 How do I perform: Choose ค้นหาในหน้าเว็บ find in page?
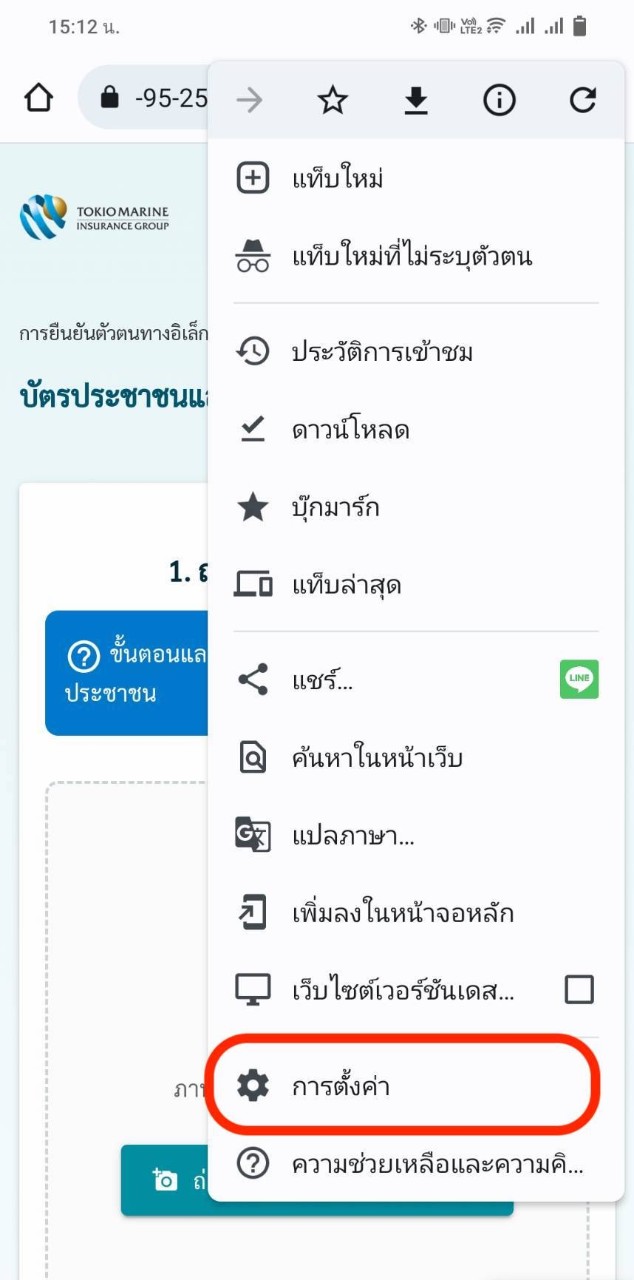tap(376, 758)
